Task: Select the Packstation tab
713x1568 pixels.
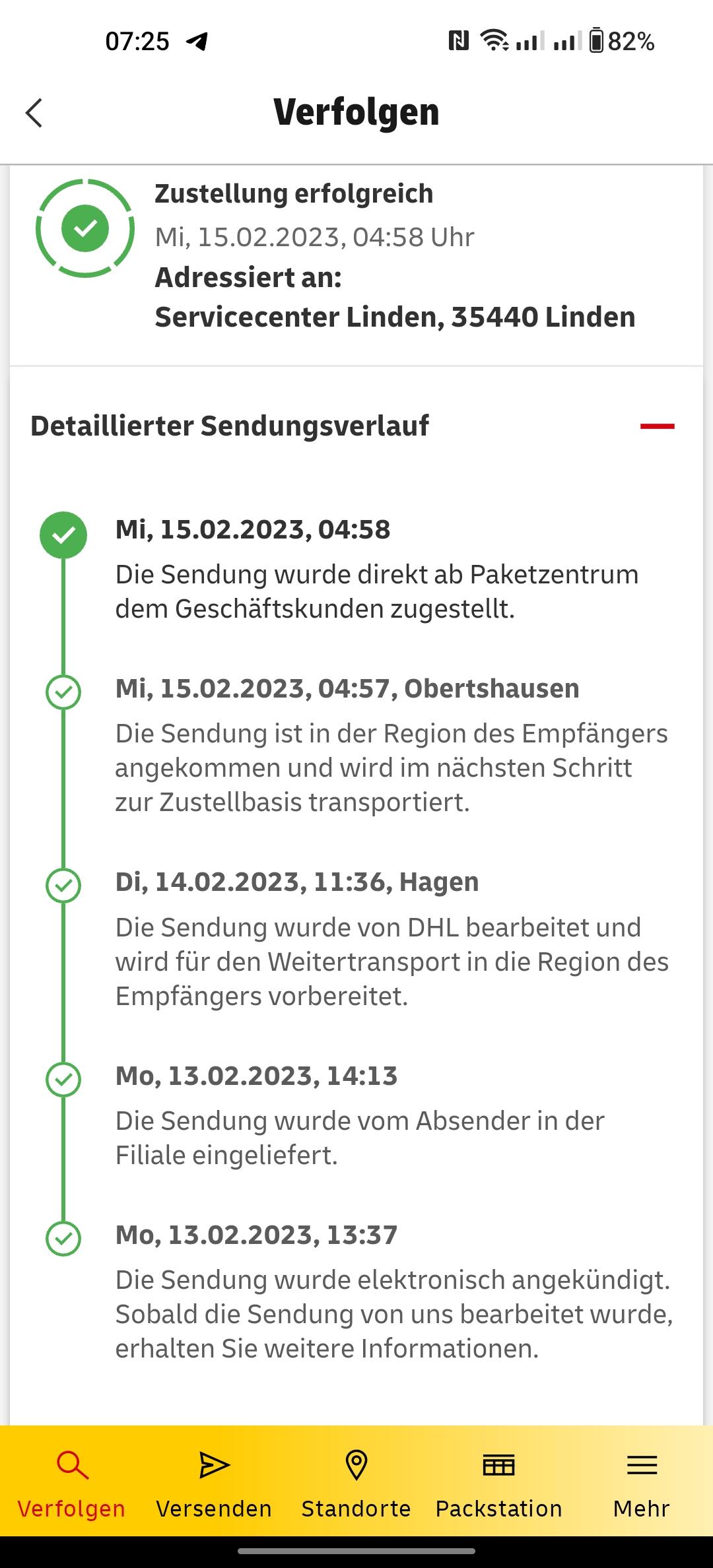Action: [x=499, y=1481]
